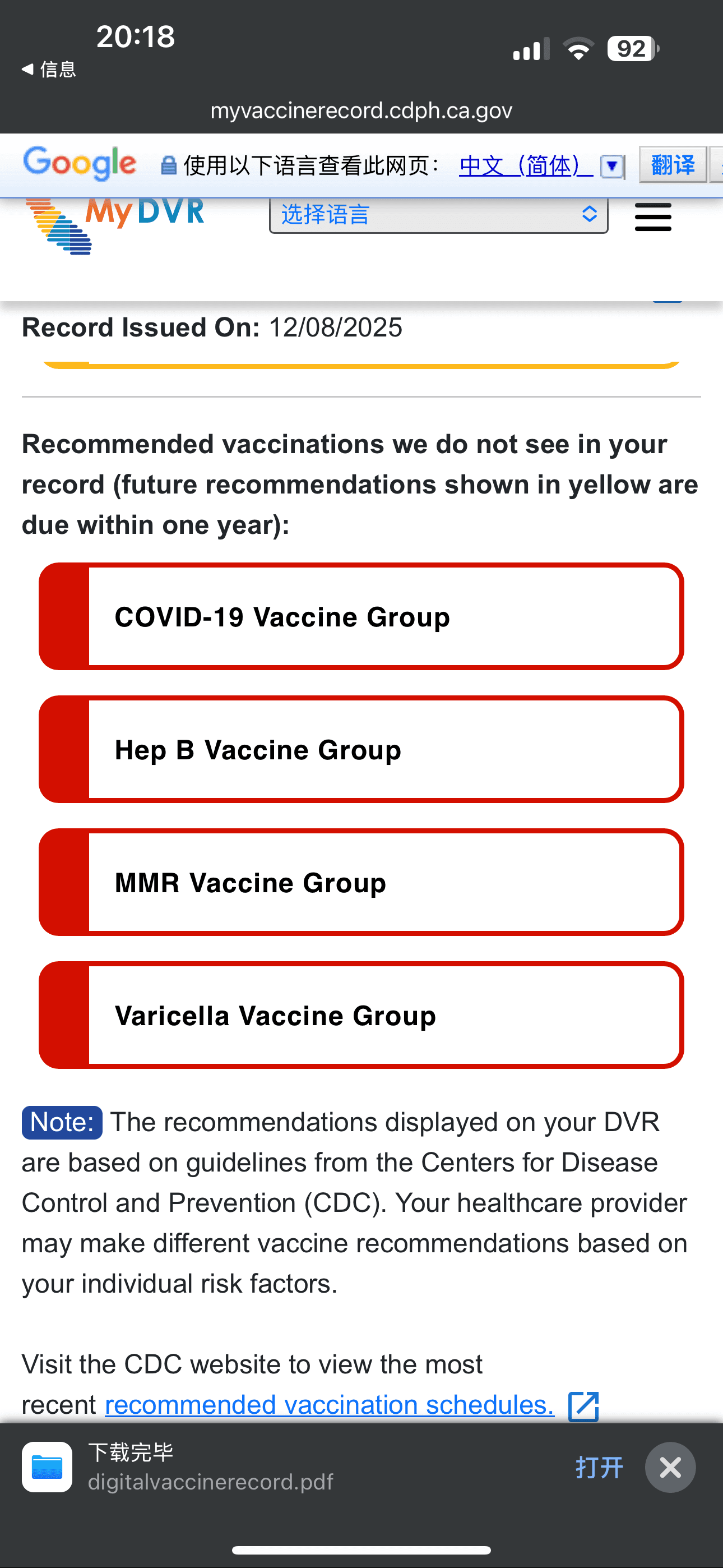Open the digitalvaccinerecord.pdf file icon
This screenshot has width=723, height=1568.
(47, 1467)
